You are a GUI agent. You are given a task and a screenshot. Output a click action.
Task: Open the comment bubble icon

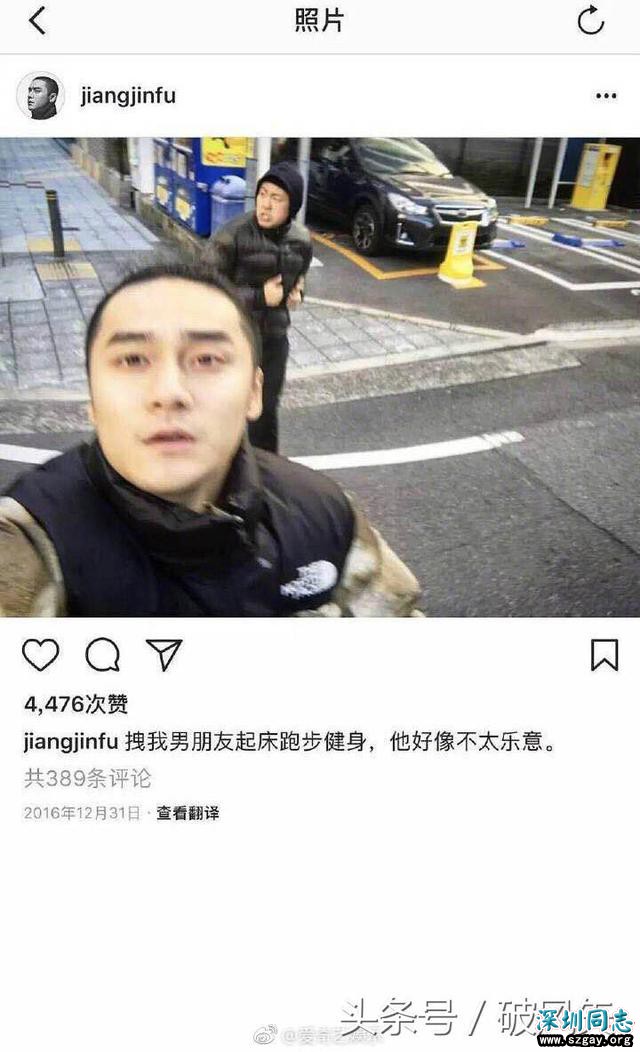(102, 655)
